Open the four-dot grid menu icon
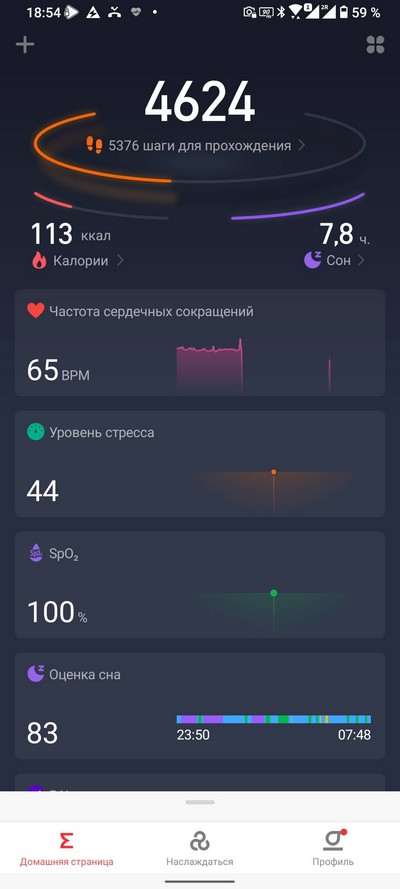Image resolution: width=400 pixels, height=889 pixels. coord(375,45)
